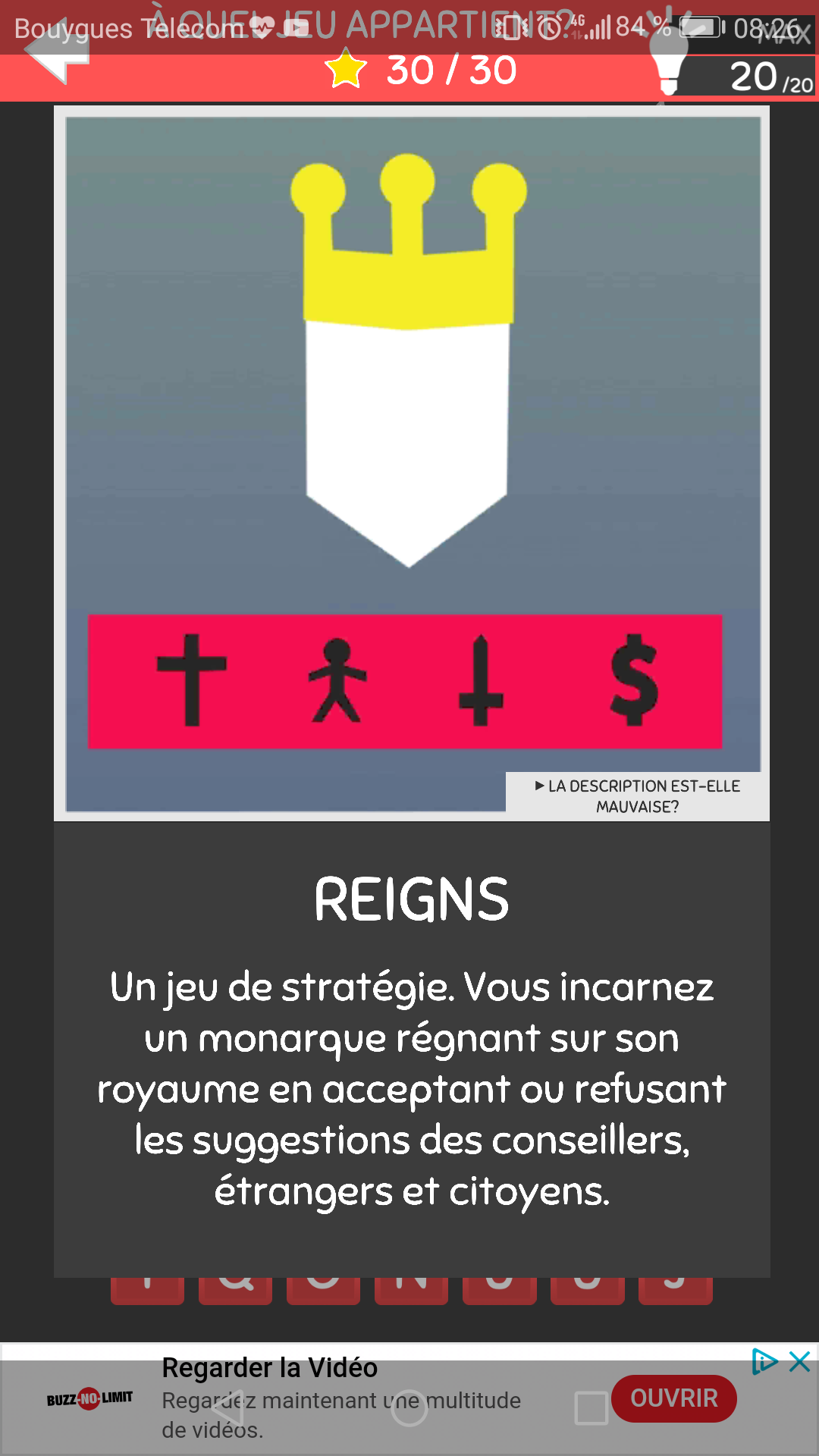Tap OUVRIR on the Buzz No Limit ad
This screenshot has width=819, height=1456.
(673, 1398)
